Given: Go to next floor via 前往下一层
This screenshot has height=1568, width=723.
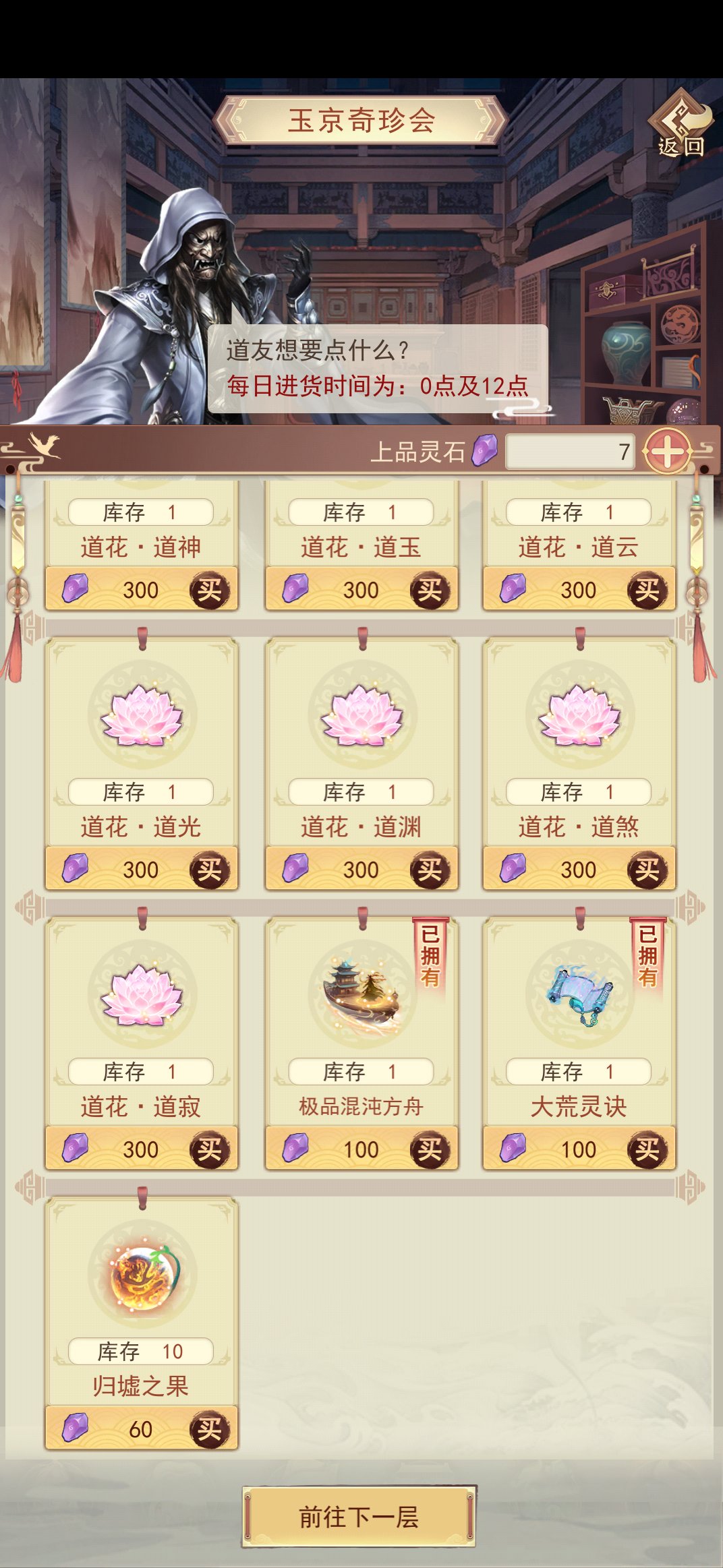Looking at the screenshot, I should click(359, 1517).
